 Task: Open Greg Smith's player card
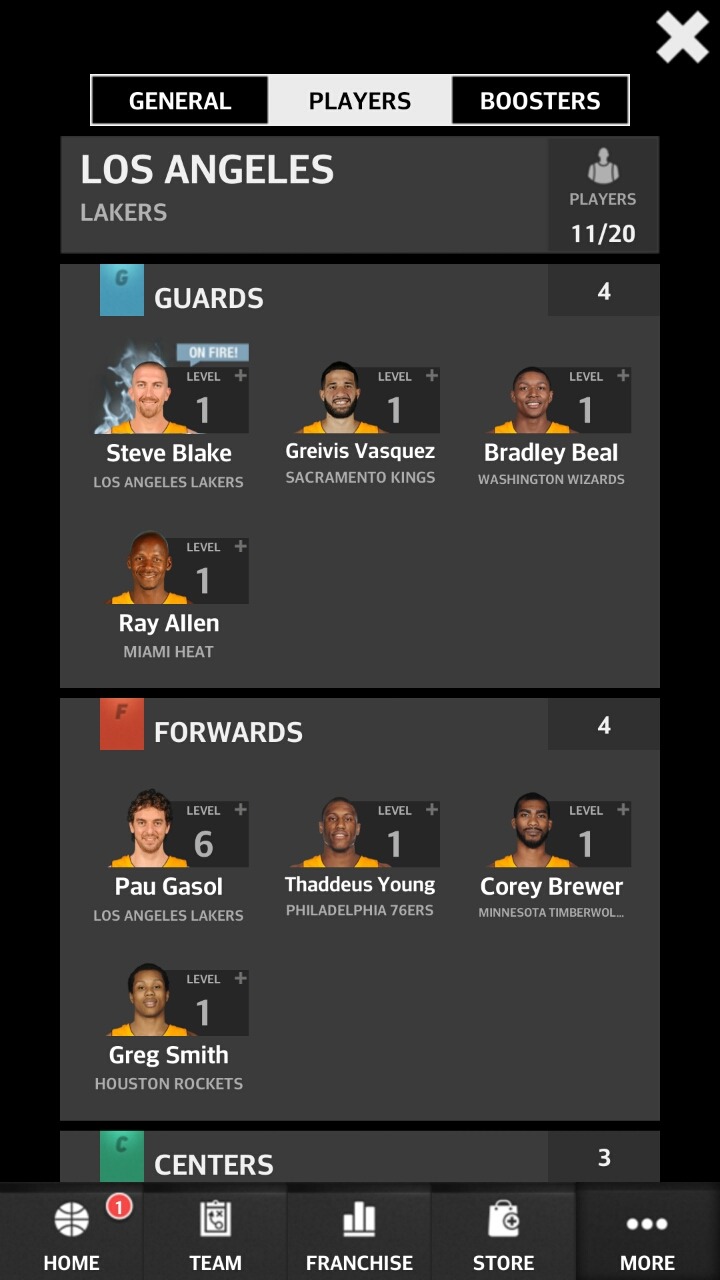tap(170, 1005)
